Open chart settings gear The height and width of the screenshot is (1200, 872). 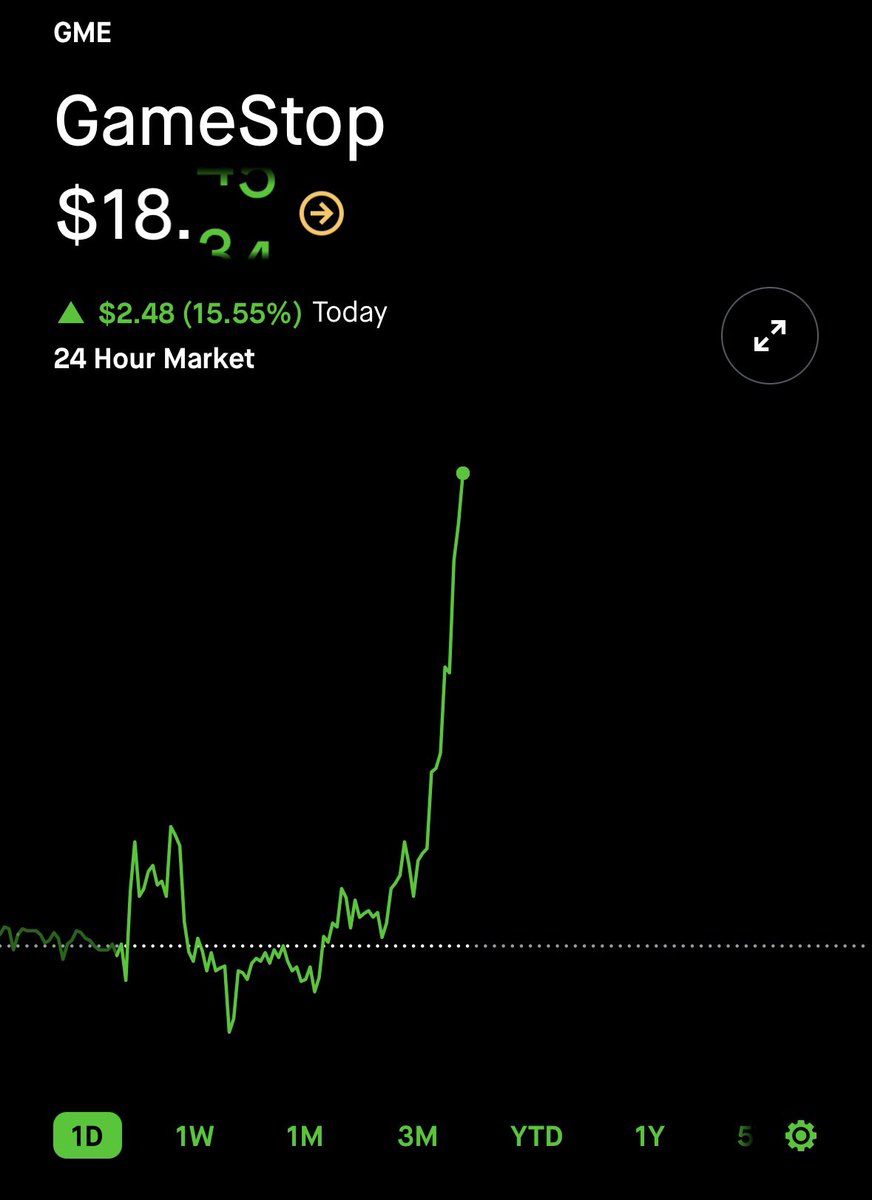point(801,1136)
